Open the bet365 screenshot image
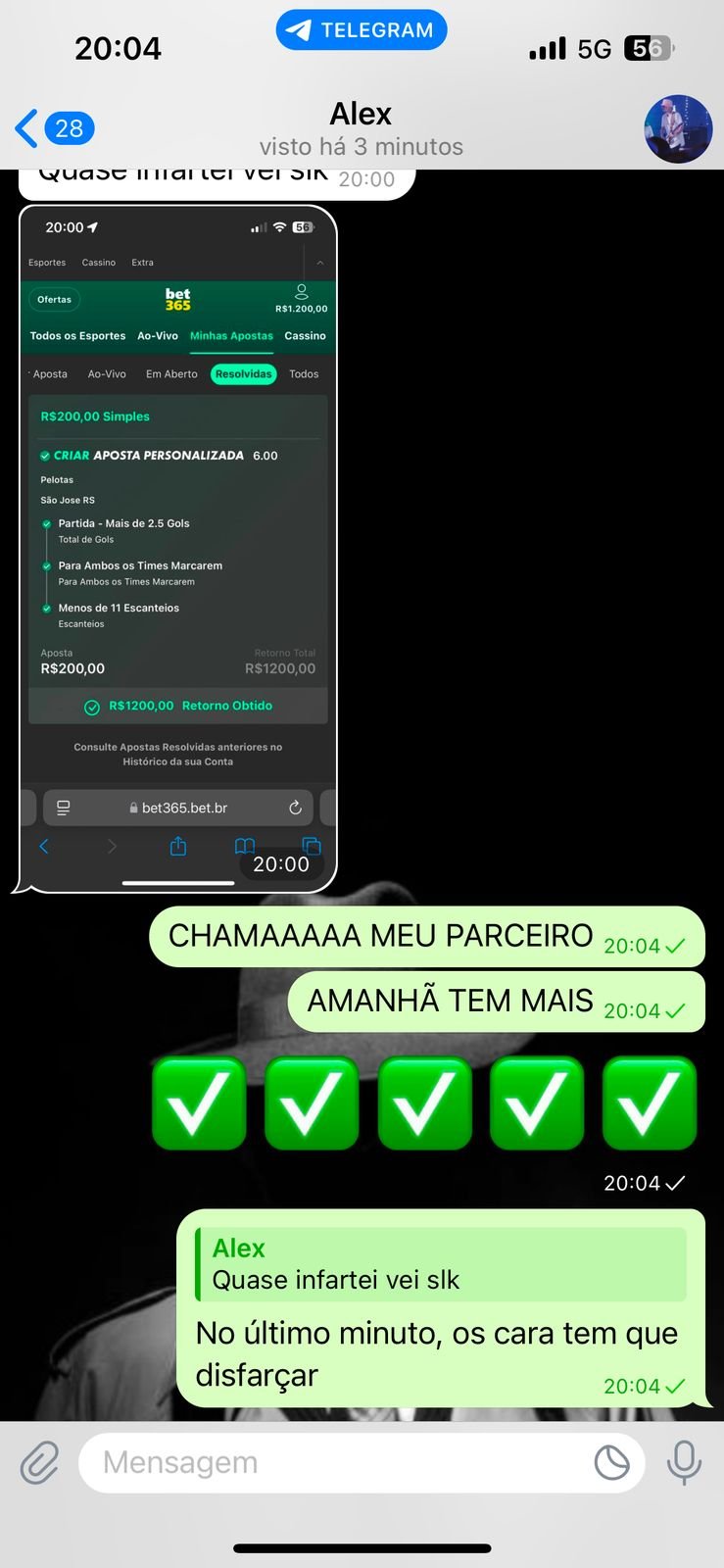This screenshot has width=724, height=1568. click(x=177, y=549)
